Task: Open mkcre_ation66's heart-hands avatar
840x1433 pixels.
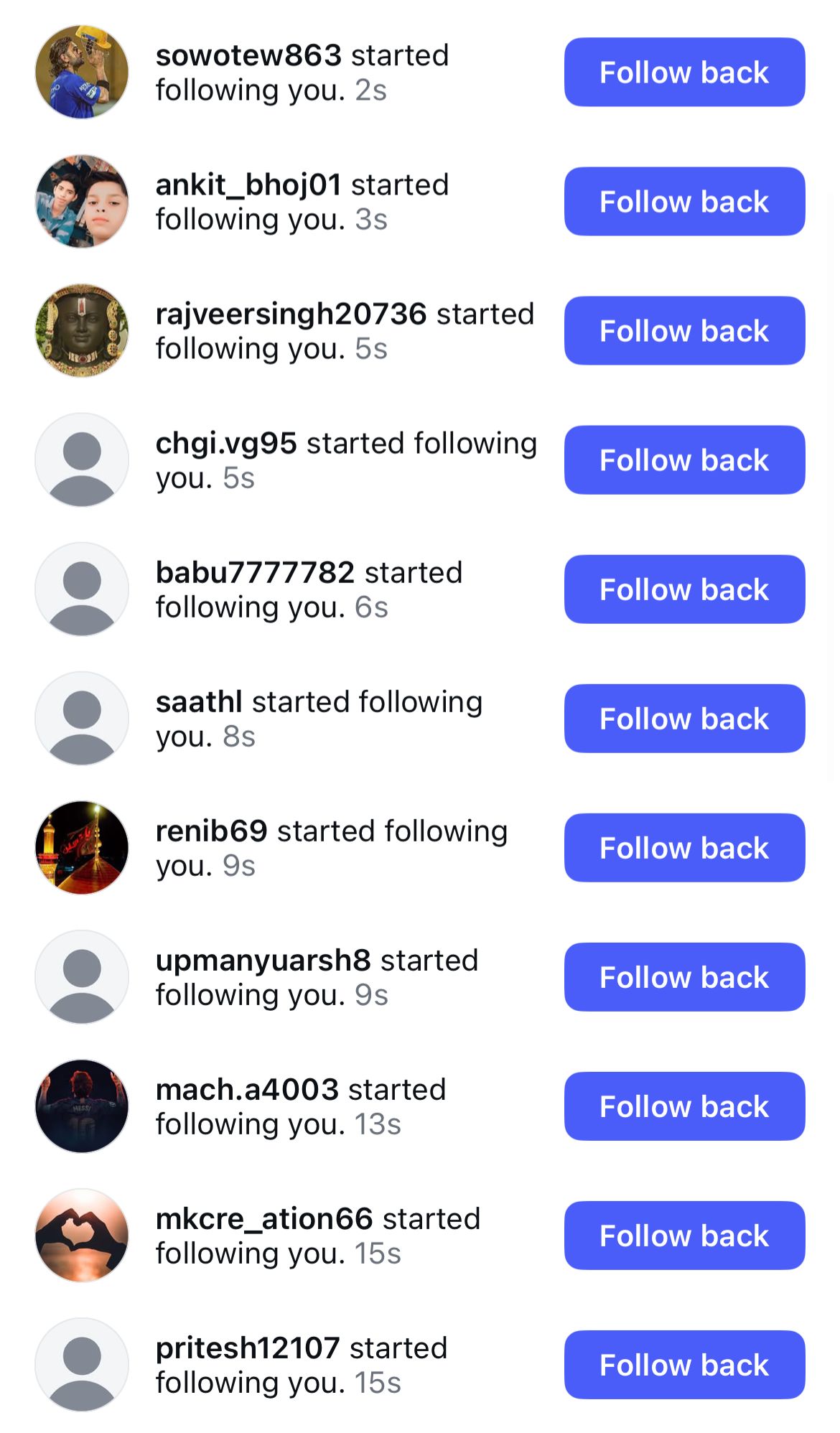Action: (x=82, y=1236)
